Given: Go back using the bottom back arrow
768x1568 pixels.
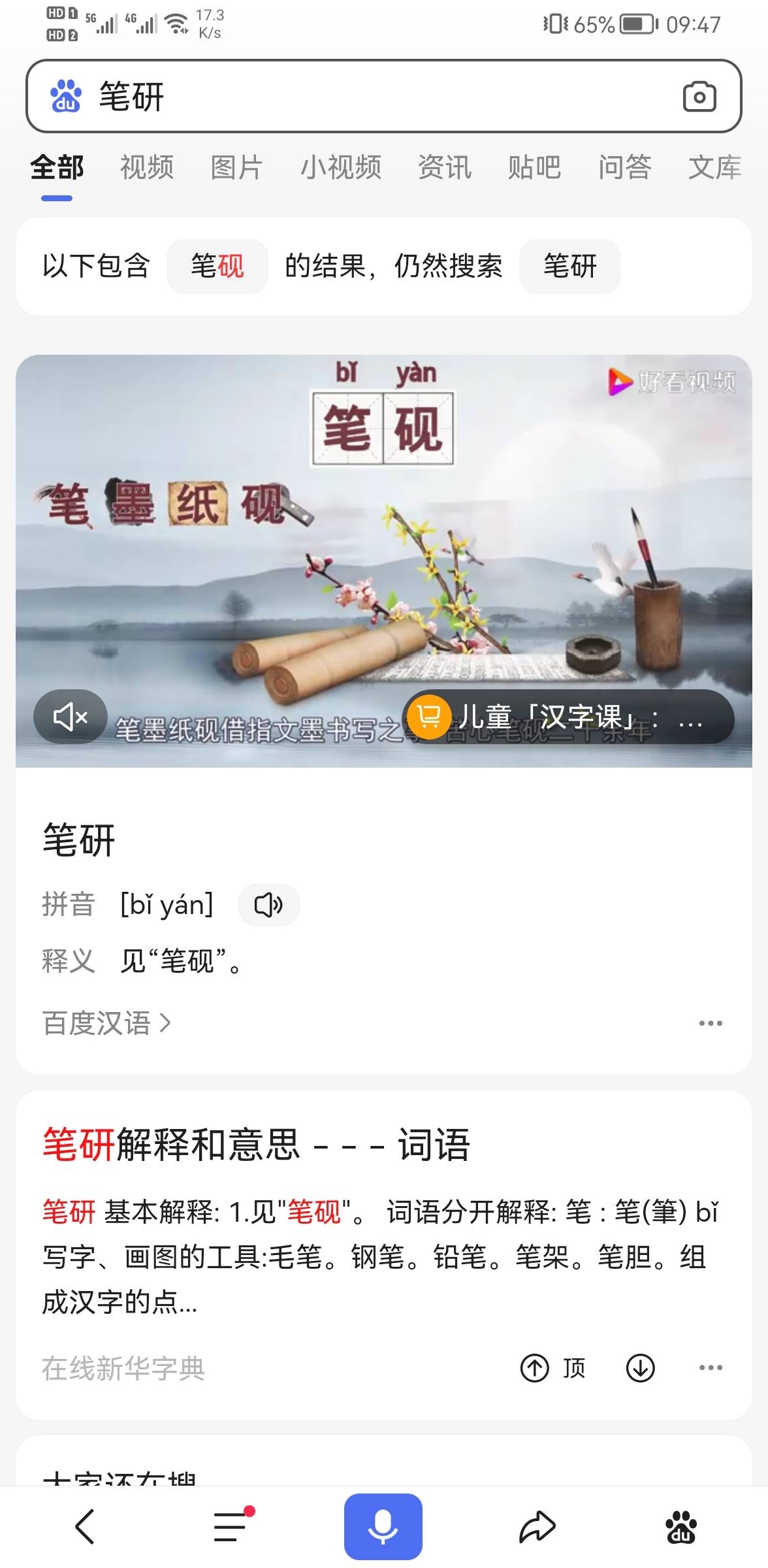Looking at the screenshot, I should tap(85, 1526).
